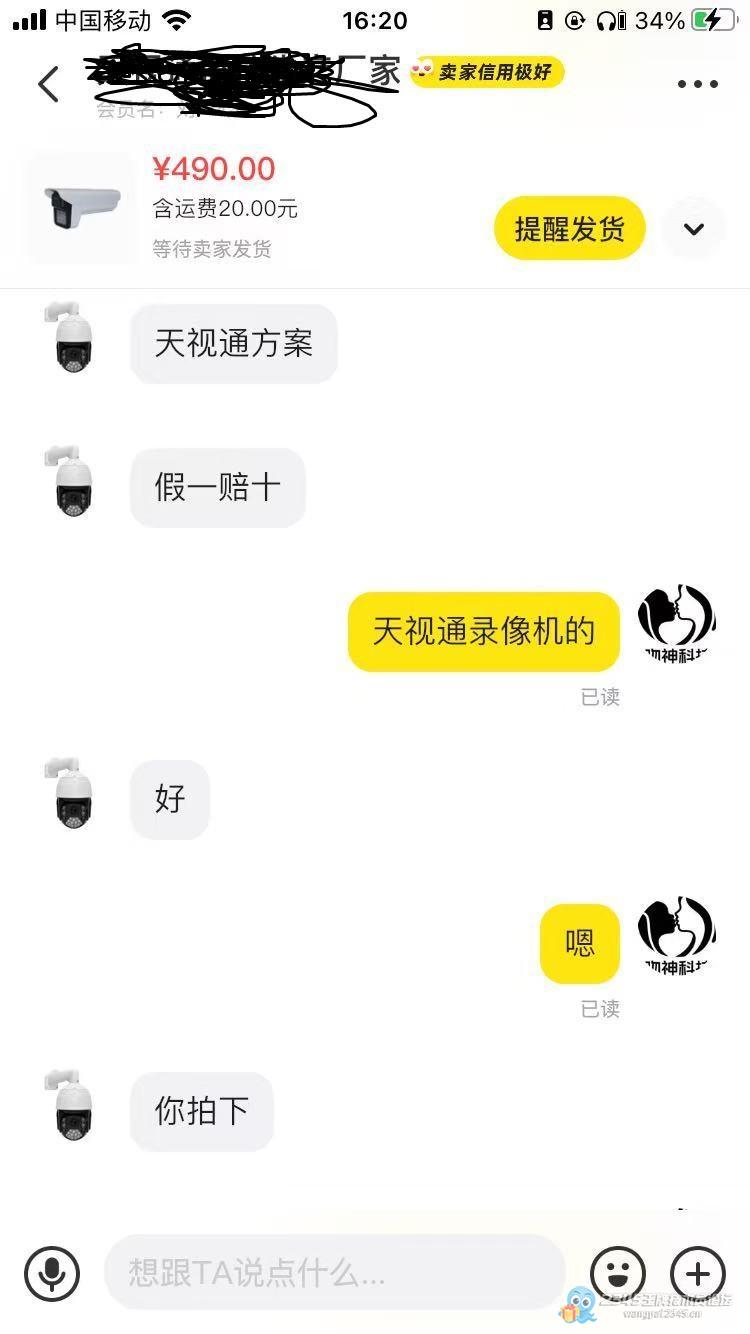Focus the 想跟TA说点什么 message field
750x1334 pixels.
click(335, 1273)
